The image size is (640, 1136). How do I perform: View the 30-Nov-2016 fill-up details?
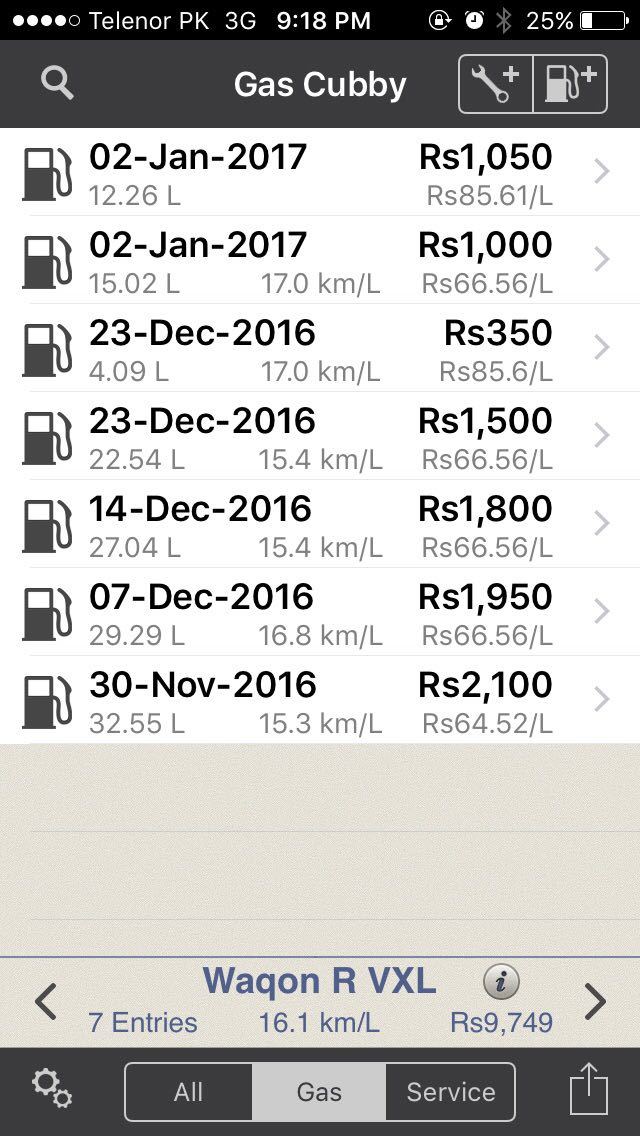point(320,700)
